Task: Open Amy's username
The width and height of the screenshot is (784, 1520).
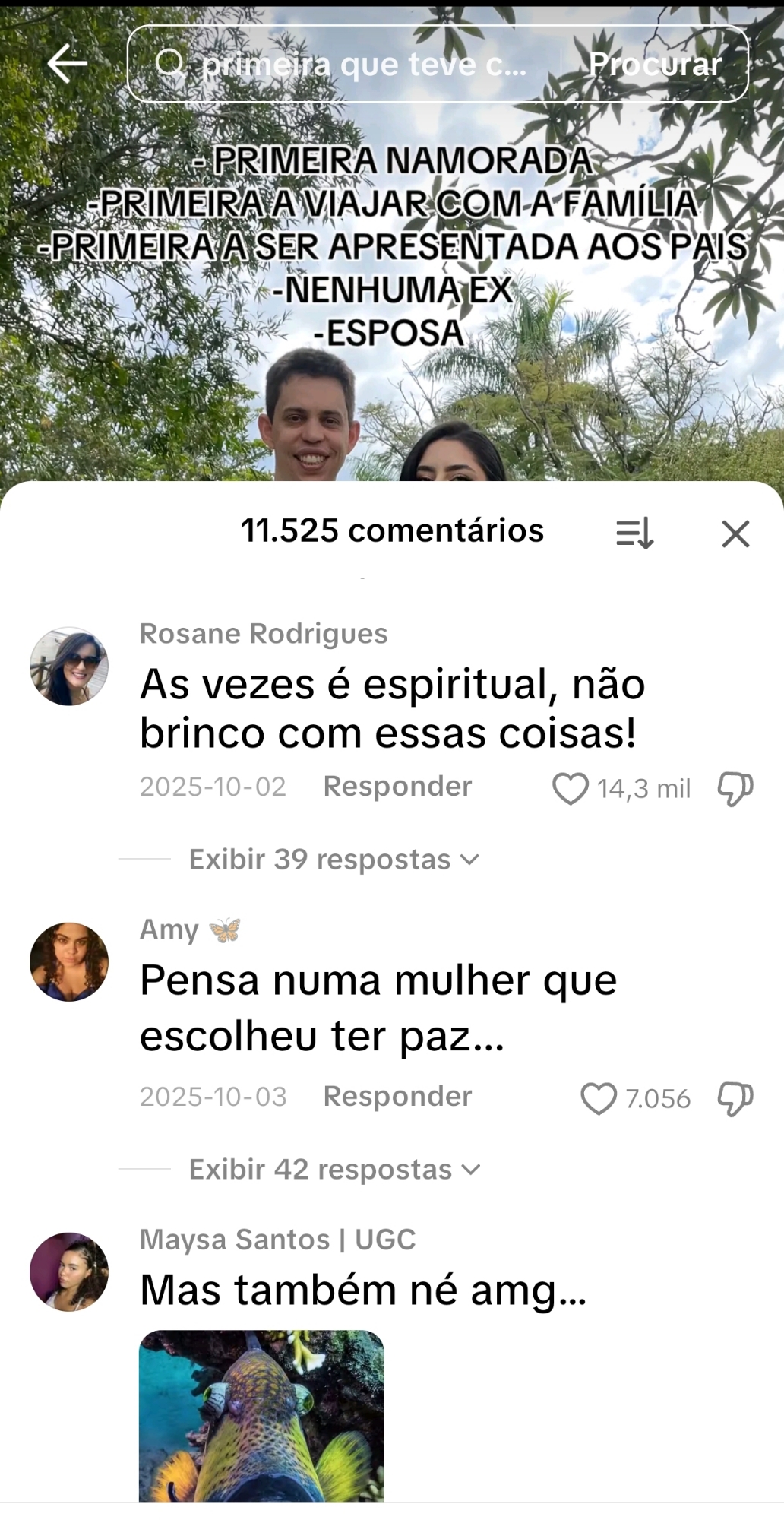Action: (x=169, y=929)
